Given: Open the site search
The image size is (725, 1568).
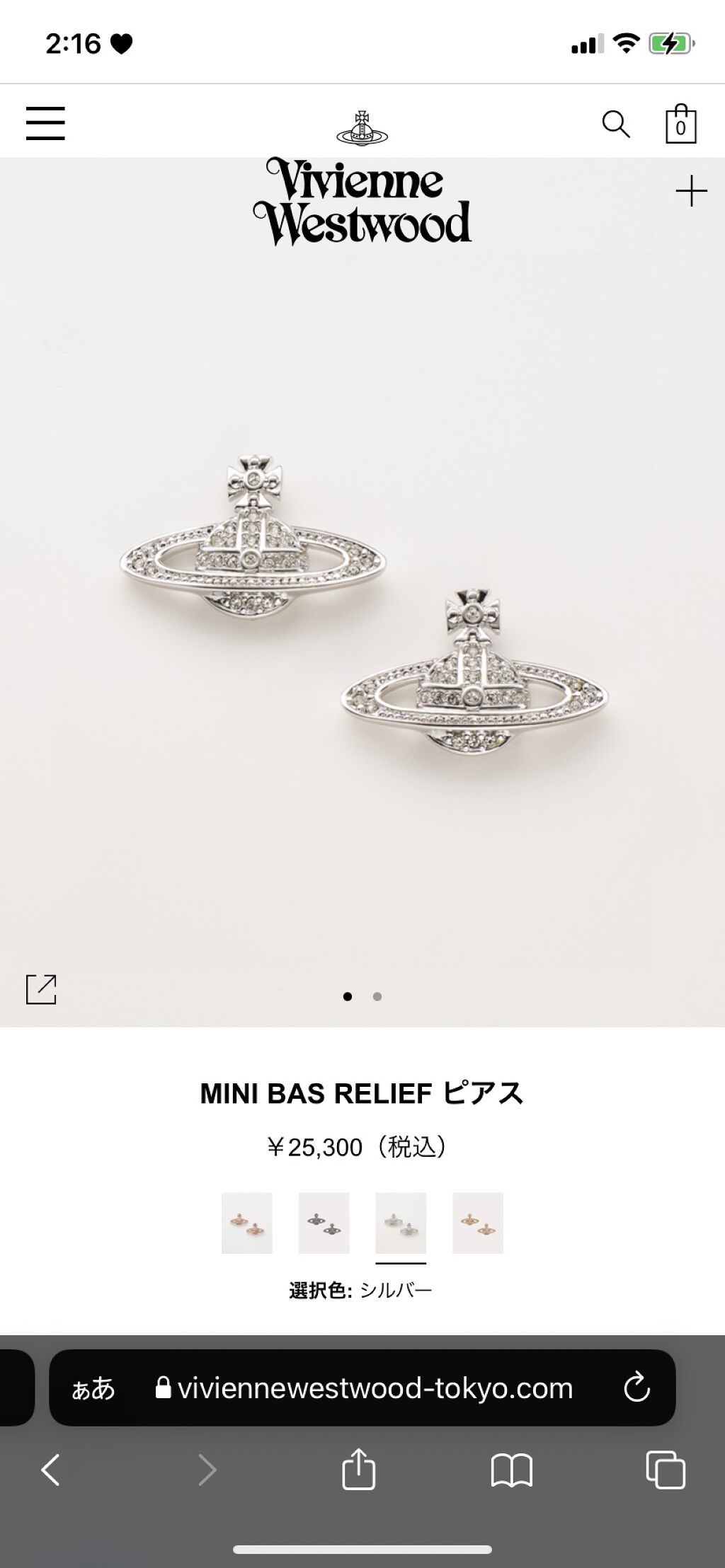Looking at the screenshot, I should [615, 125].
